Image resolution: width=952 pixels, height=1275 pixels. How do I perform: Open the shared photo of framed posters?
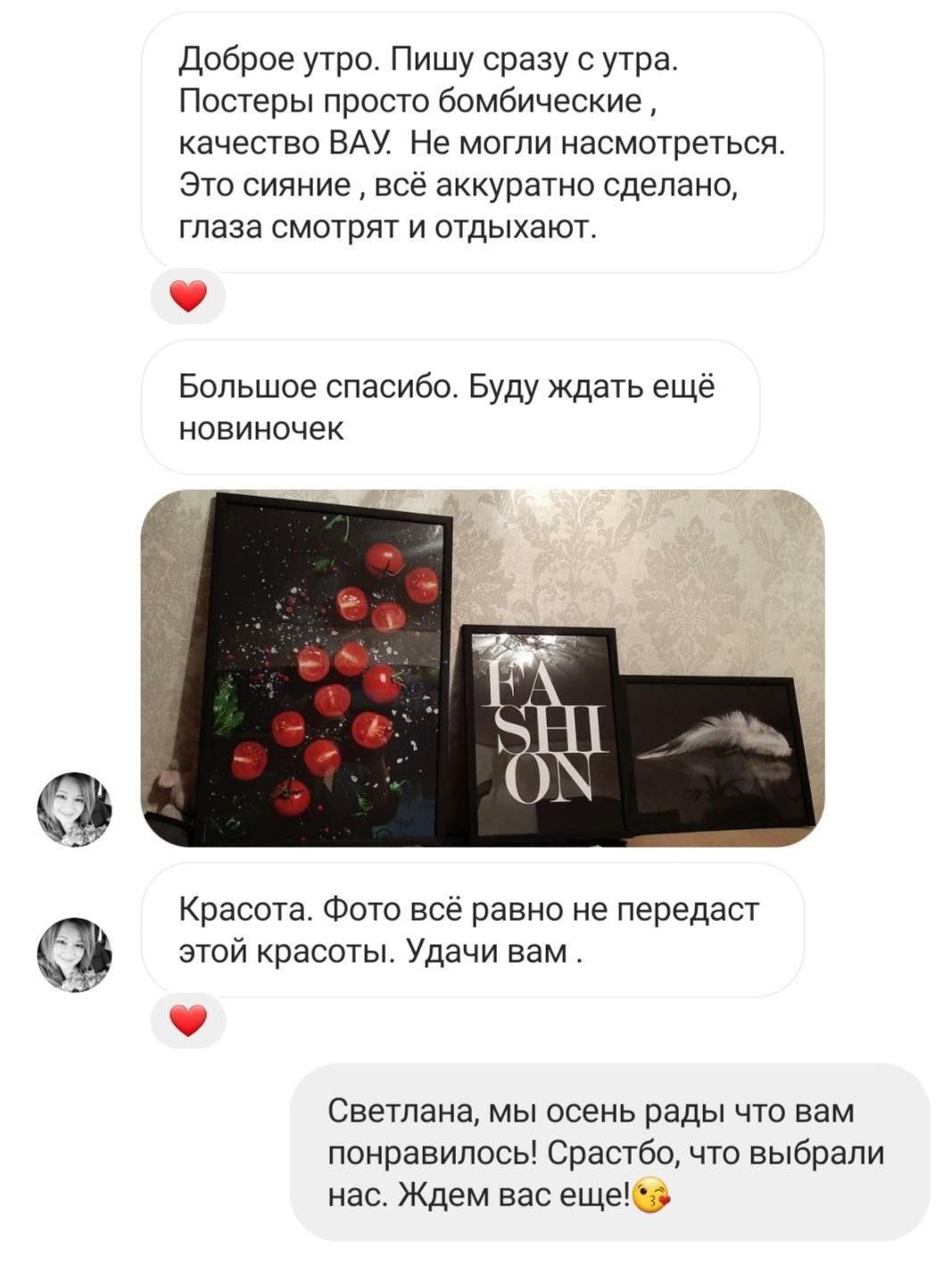(482, 667)
